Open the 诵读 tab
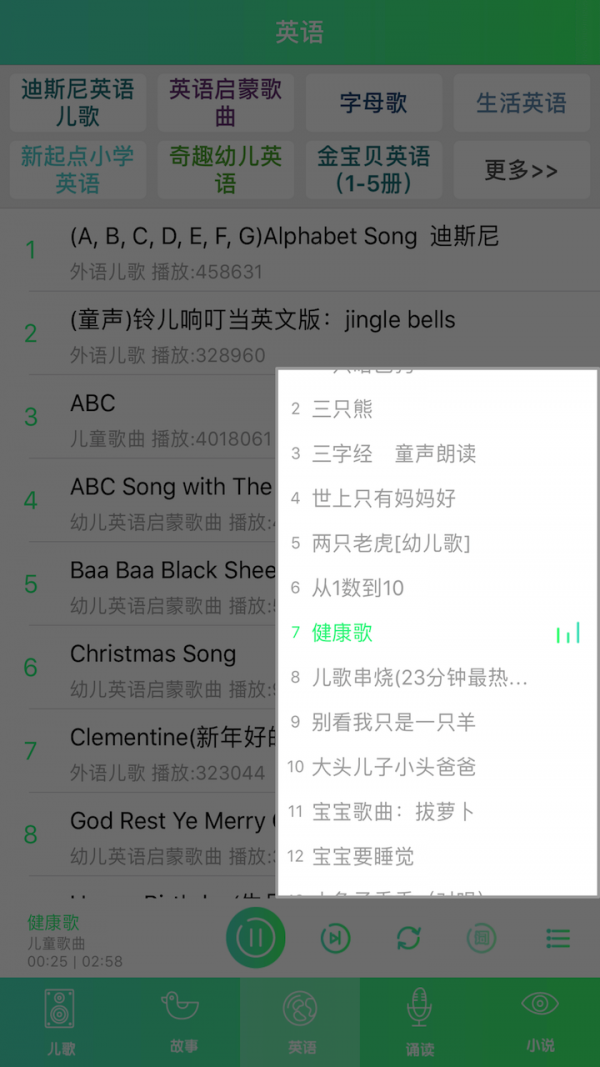600x1067 pixels. click(x=420, y=1022)
